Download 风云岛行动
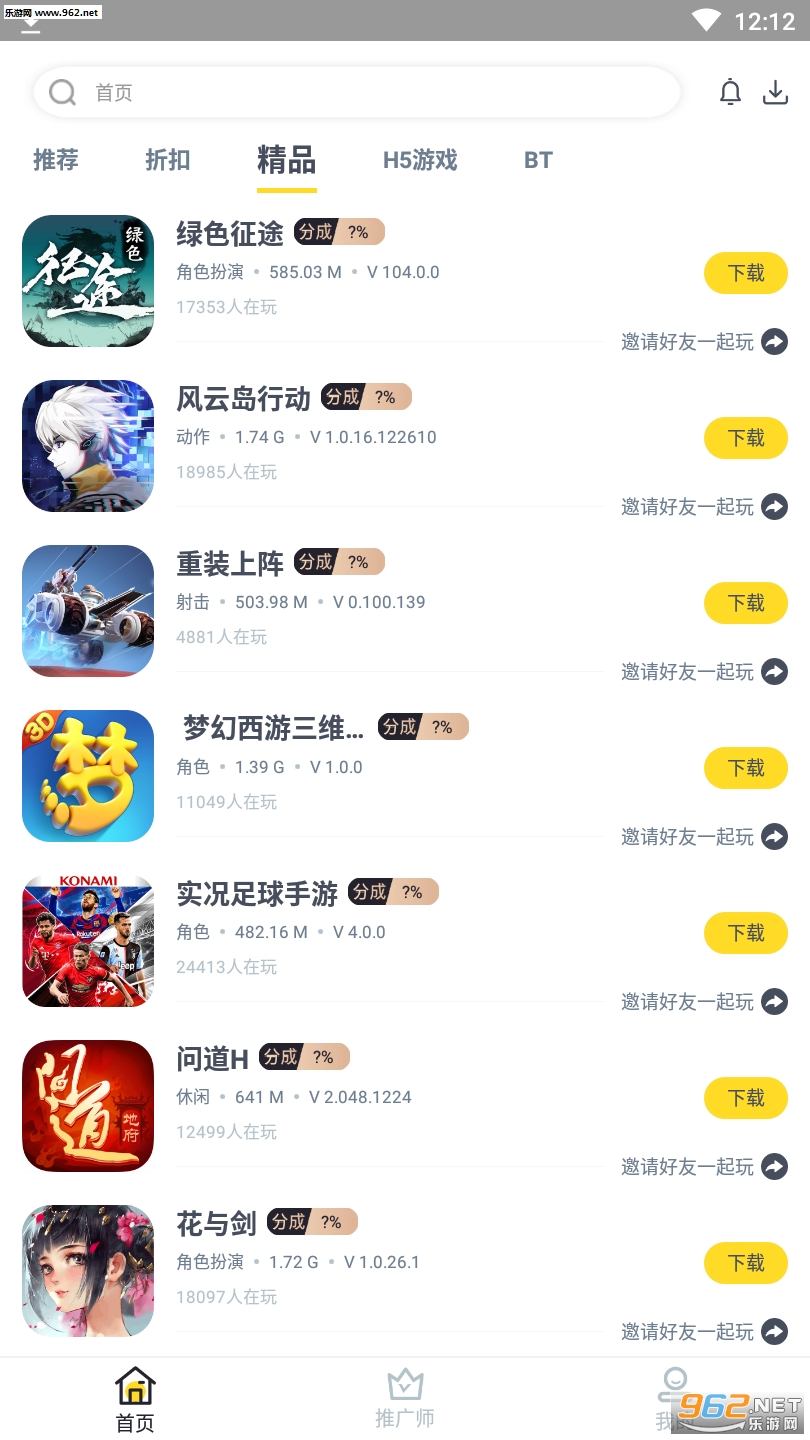Image resolution: width=810 pixels, height=1440 pixels. tap(746, 438)
